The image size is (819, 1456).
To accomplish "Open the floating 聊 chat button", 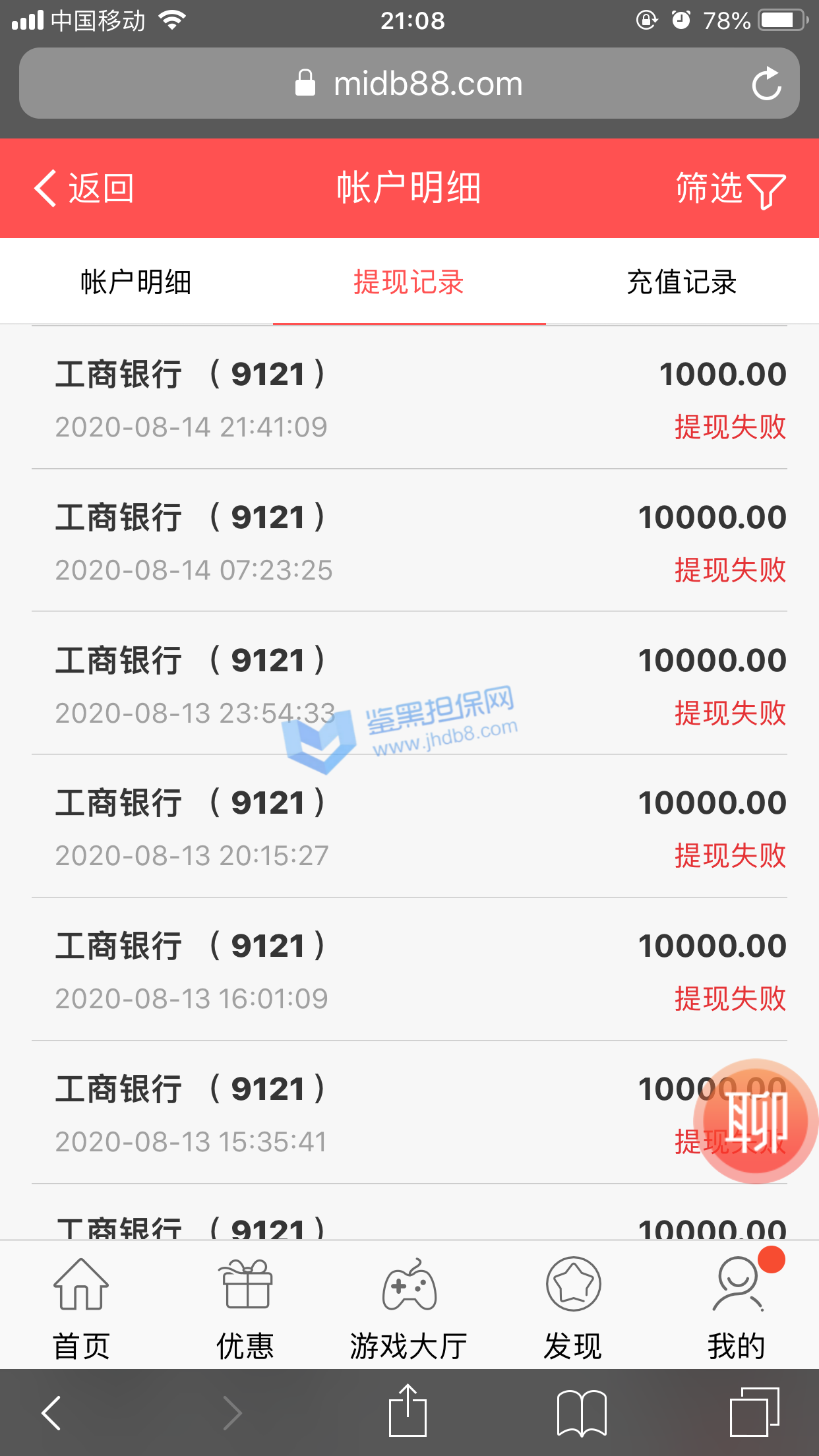I will click(x=756, y=1121).
